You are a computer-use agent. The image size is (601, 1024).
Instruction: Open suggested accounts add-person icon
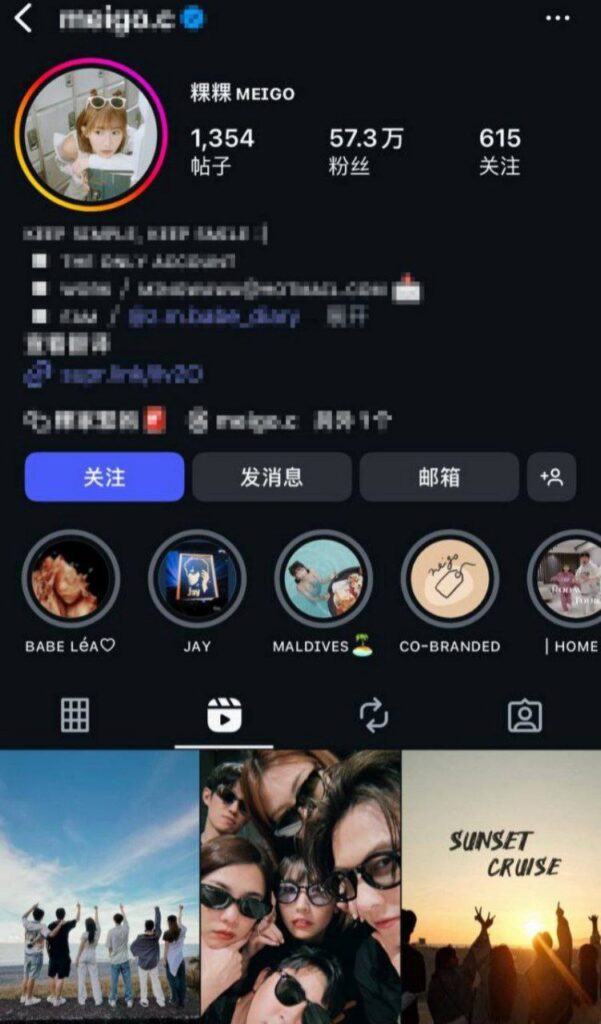(x=551, y=477)
